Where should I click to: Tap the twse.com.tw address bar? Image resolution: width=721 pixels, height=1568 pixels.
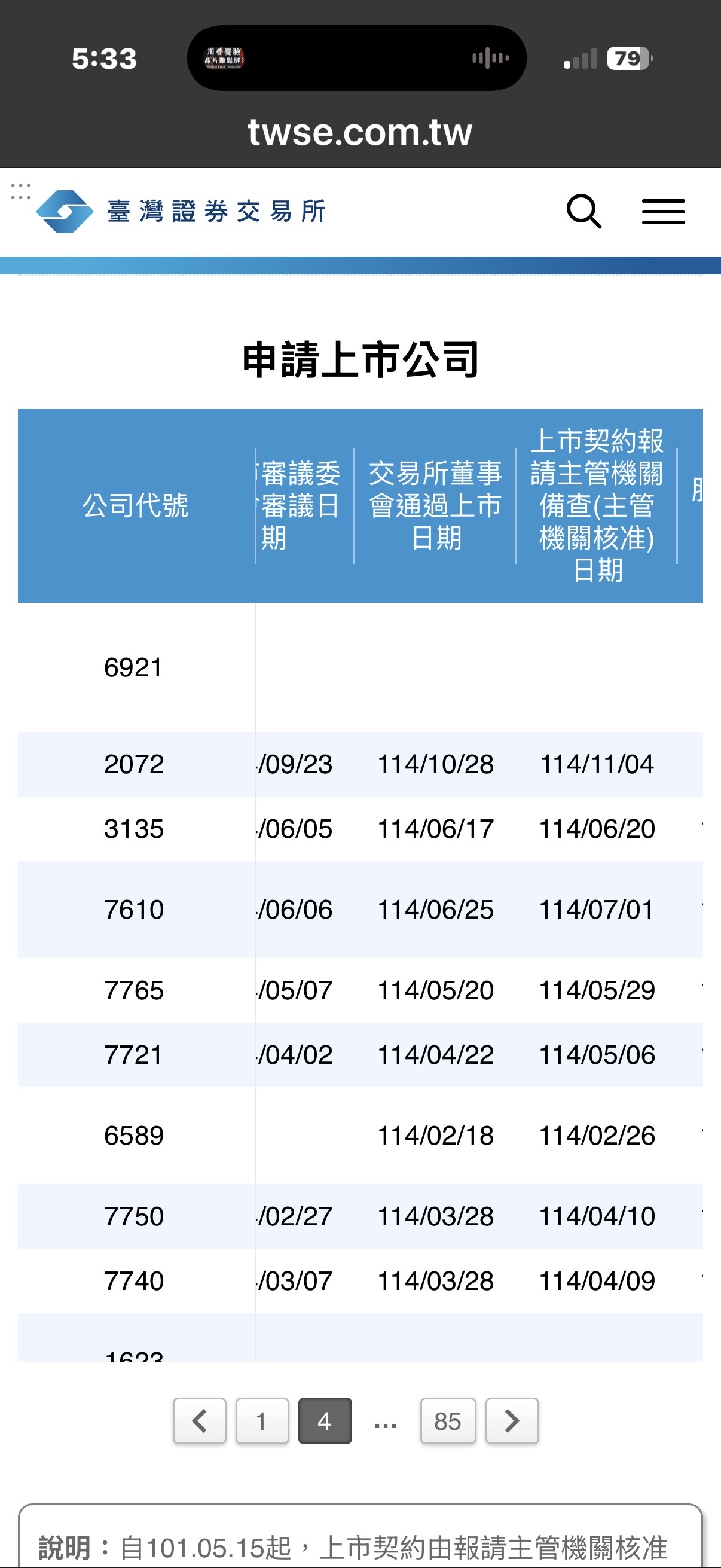[x=360, y=132]
